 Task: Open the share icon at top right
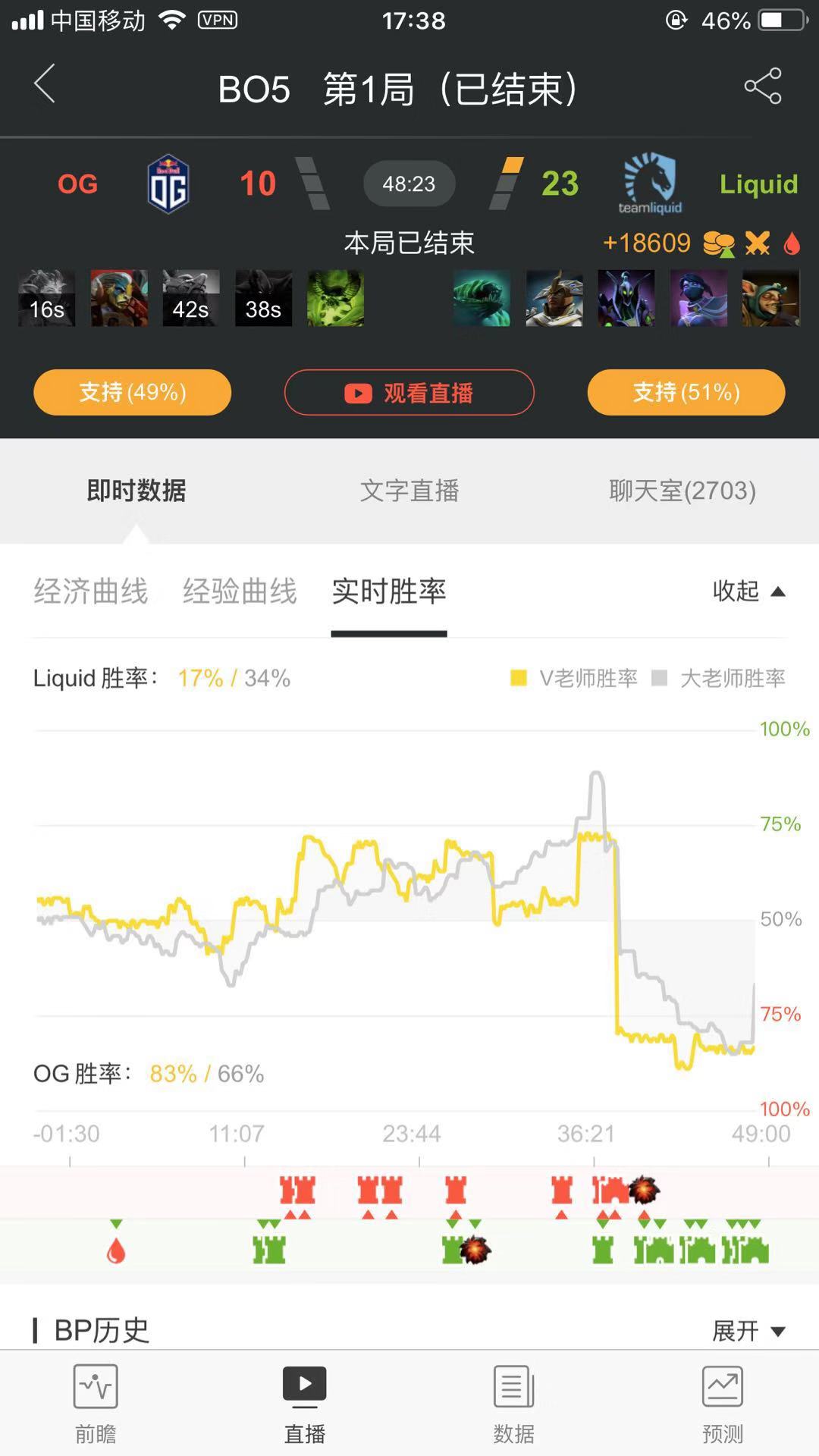tap(762, 86)
